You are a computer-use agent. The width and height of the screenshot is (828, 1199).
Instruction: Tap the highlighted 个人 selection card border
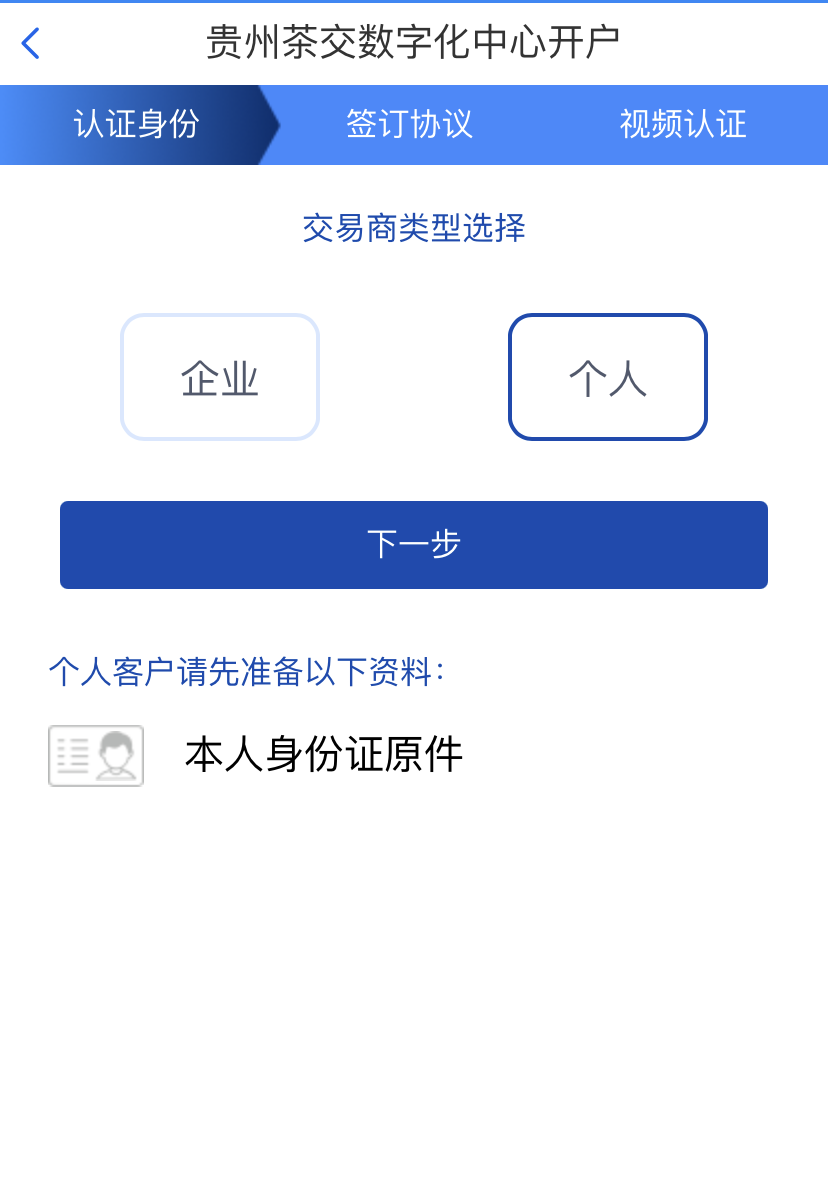point(607,316)
